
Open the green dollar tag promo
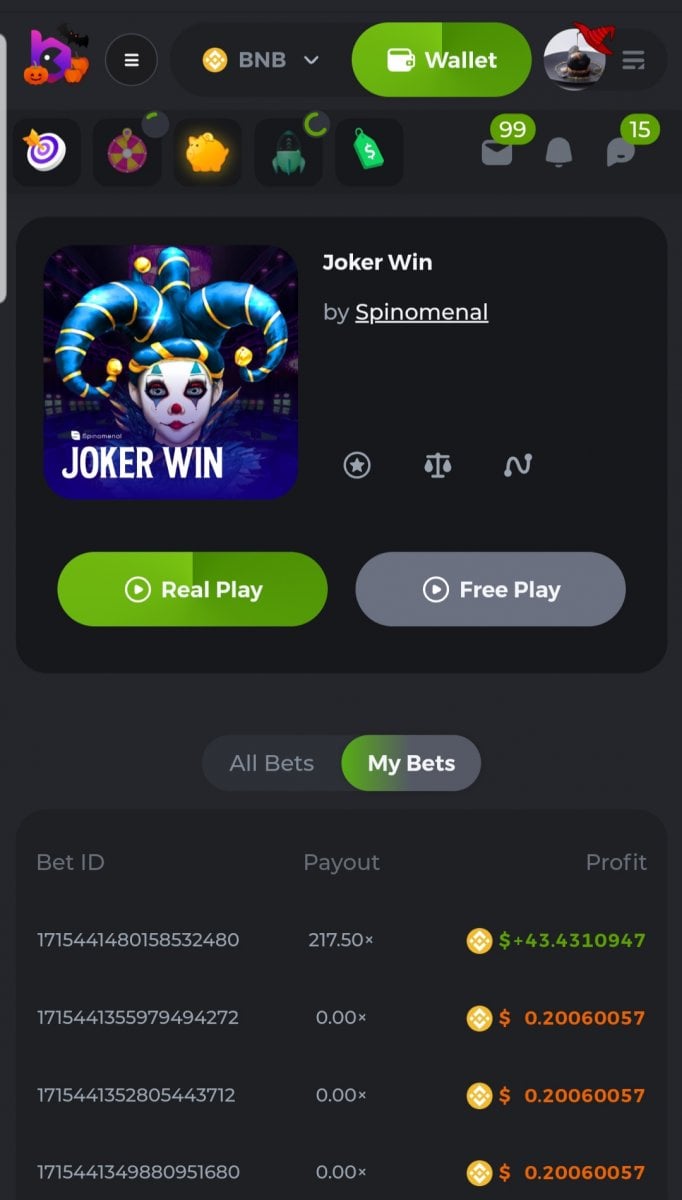click(x=368, y=152)
